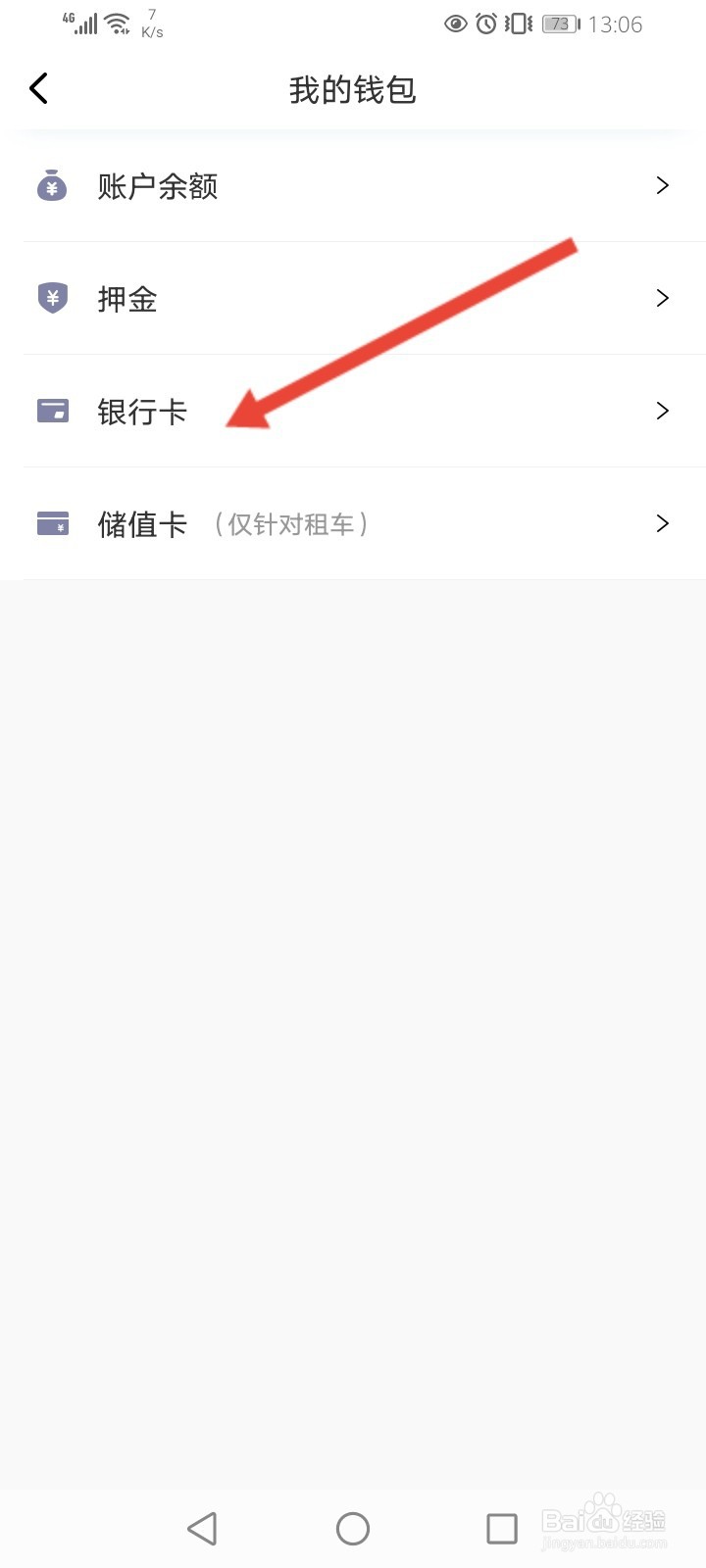Tap the back arrow at top left
Screen dimensions: 706x1568
(x=37, y=88)
